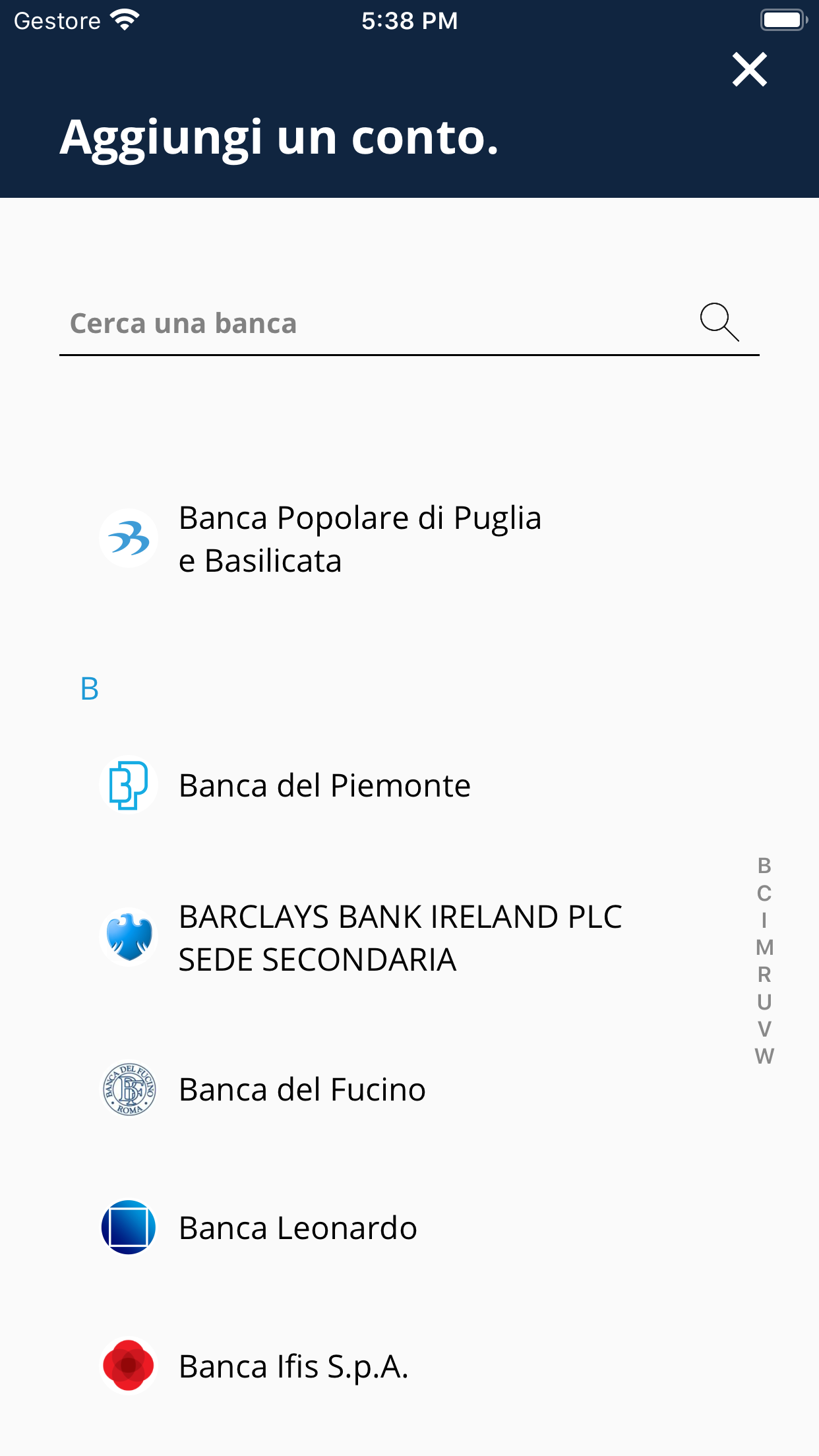Choose Banca del Piemonte

[324, 785]
